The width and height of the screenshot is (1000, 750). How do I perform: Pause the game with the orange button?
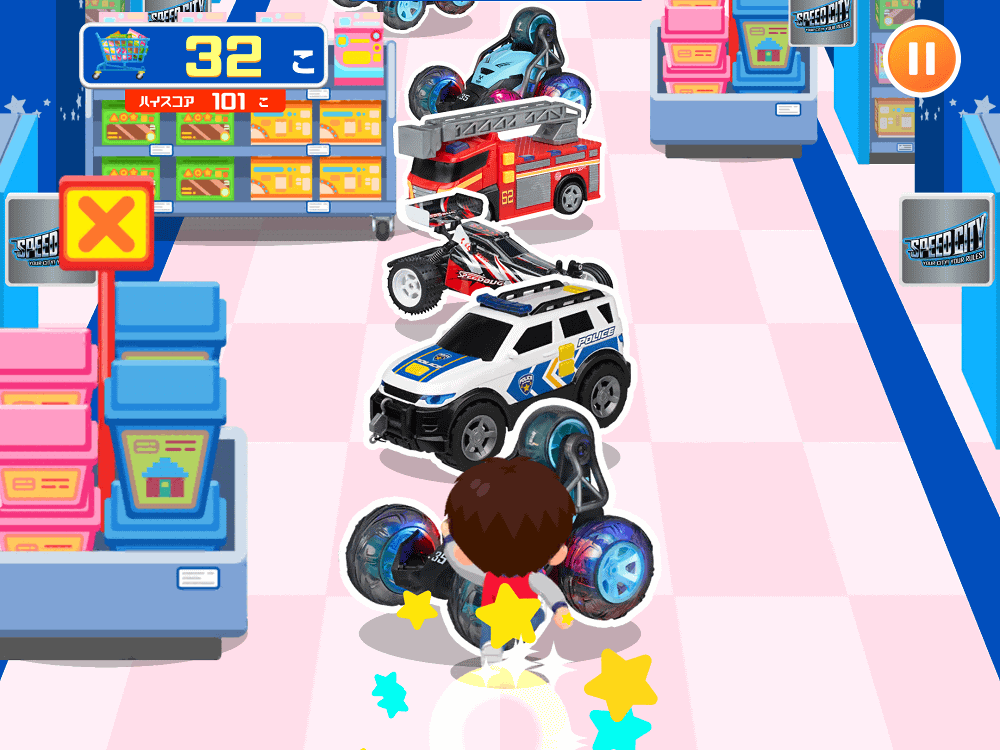pyautogui.click(x=922, y=59)
